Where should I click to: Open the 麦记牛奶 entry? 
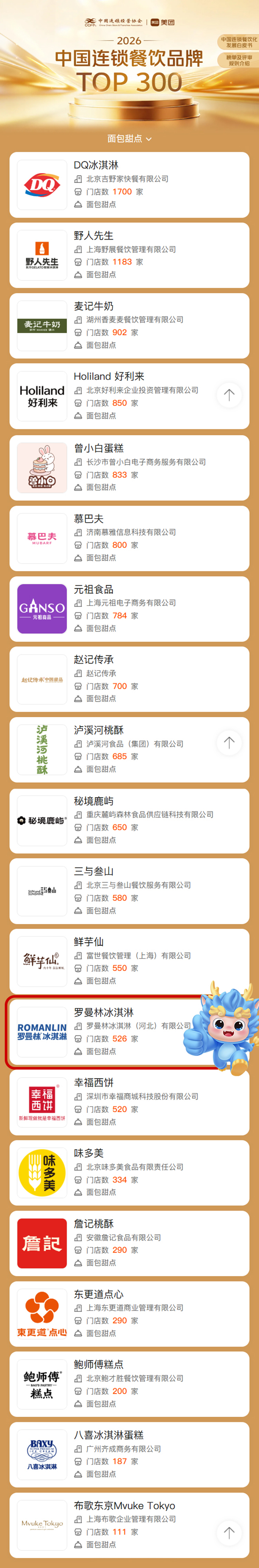129,326
